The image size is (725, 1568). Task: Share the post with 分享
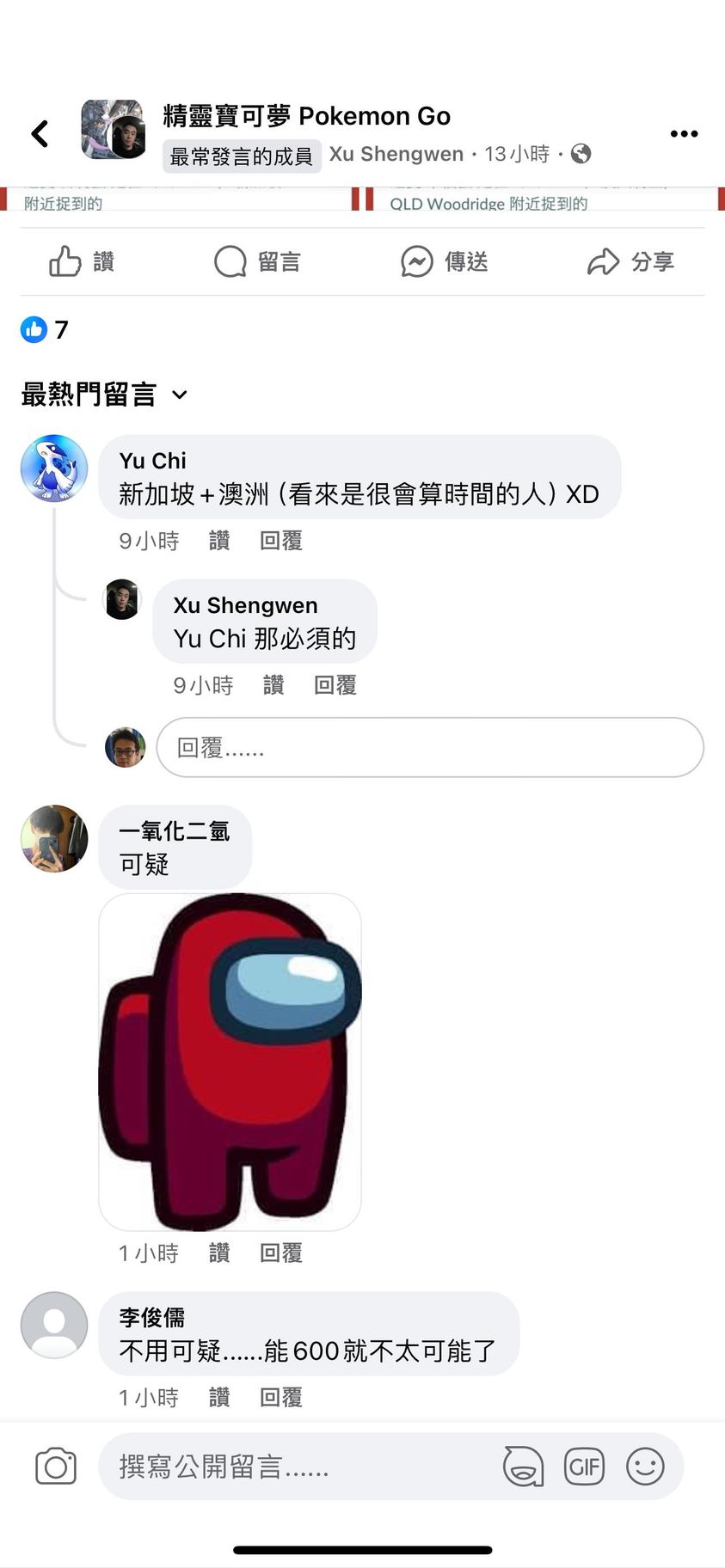(x=630, y=261)
